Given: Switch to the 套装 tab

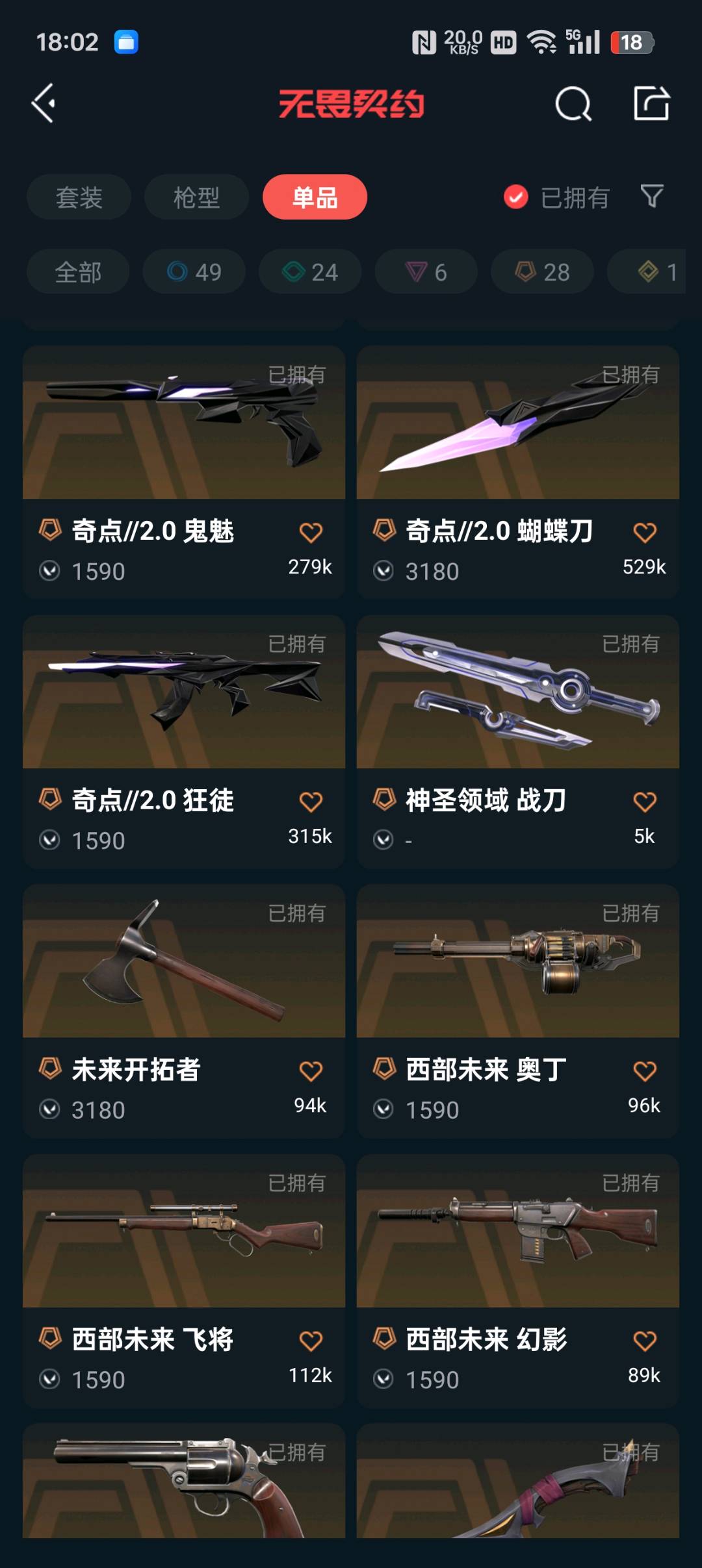Looking at the screenshot, I should [79, 197].
